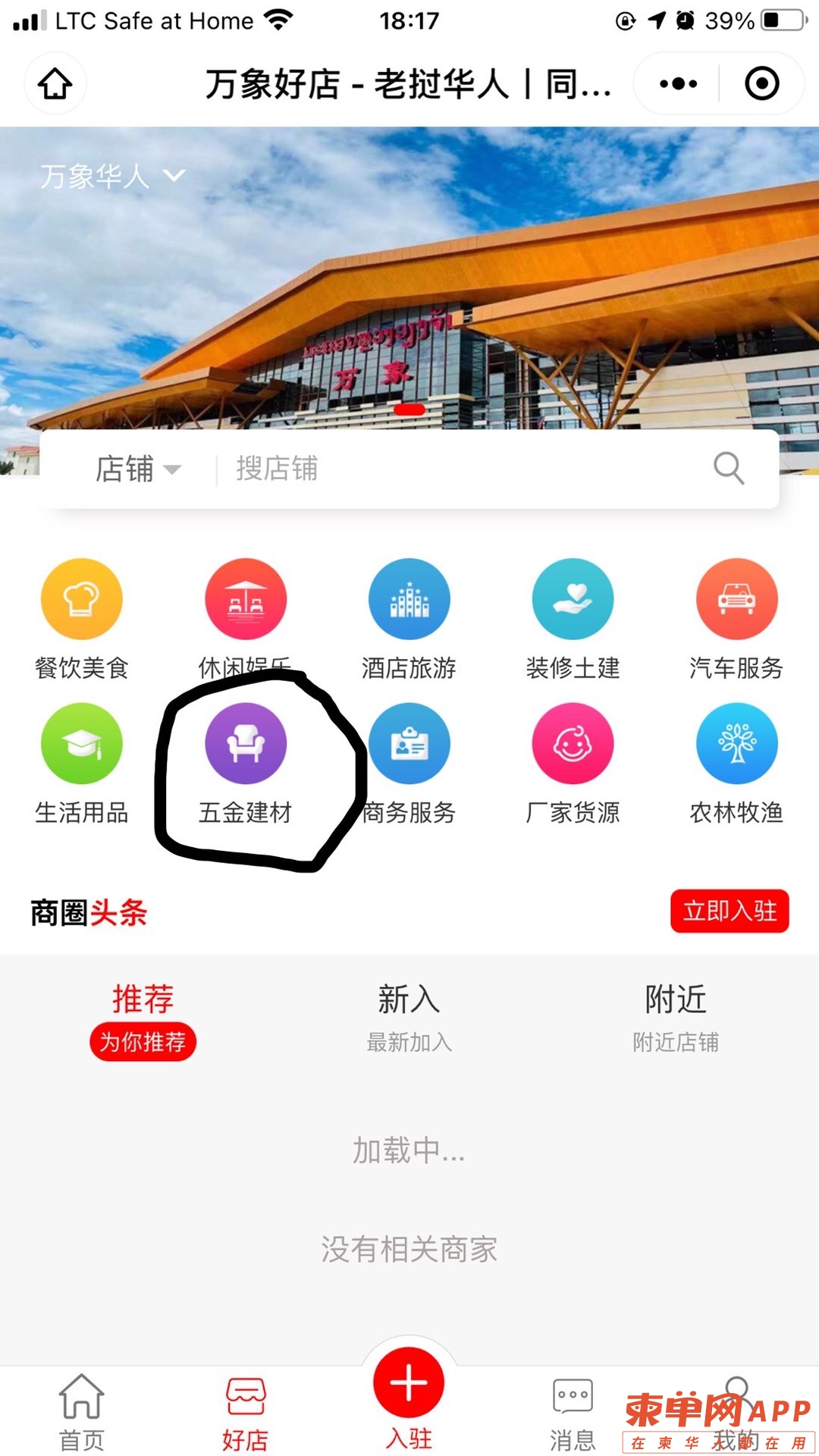The width and height of the screenshot is (819, 1456).
Task: Tap the 搜店铺 search field
Action: point(455,469)
